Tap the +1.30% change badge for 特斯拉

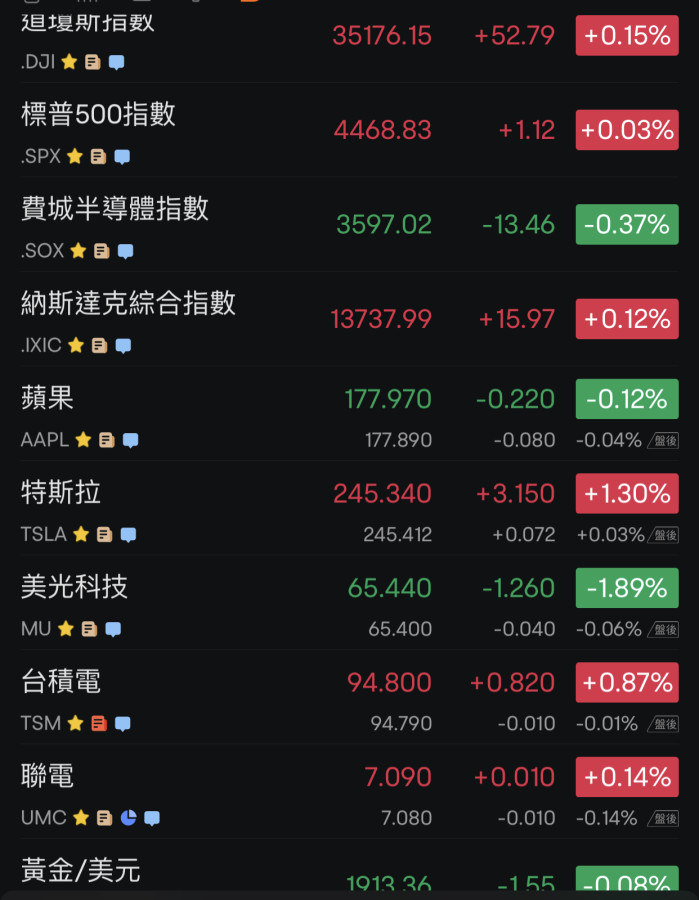click(x=626, y=493)
